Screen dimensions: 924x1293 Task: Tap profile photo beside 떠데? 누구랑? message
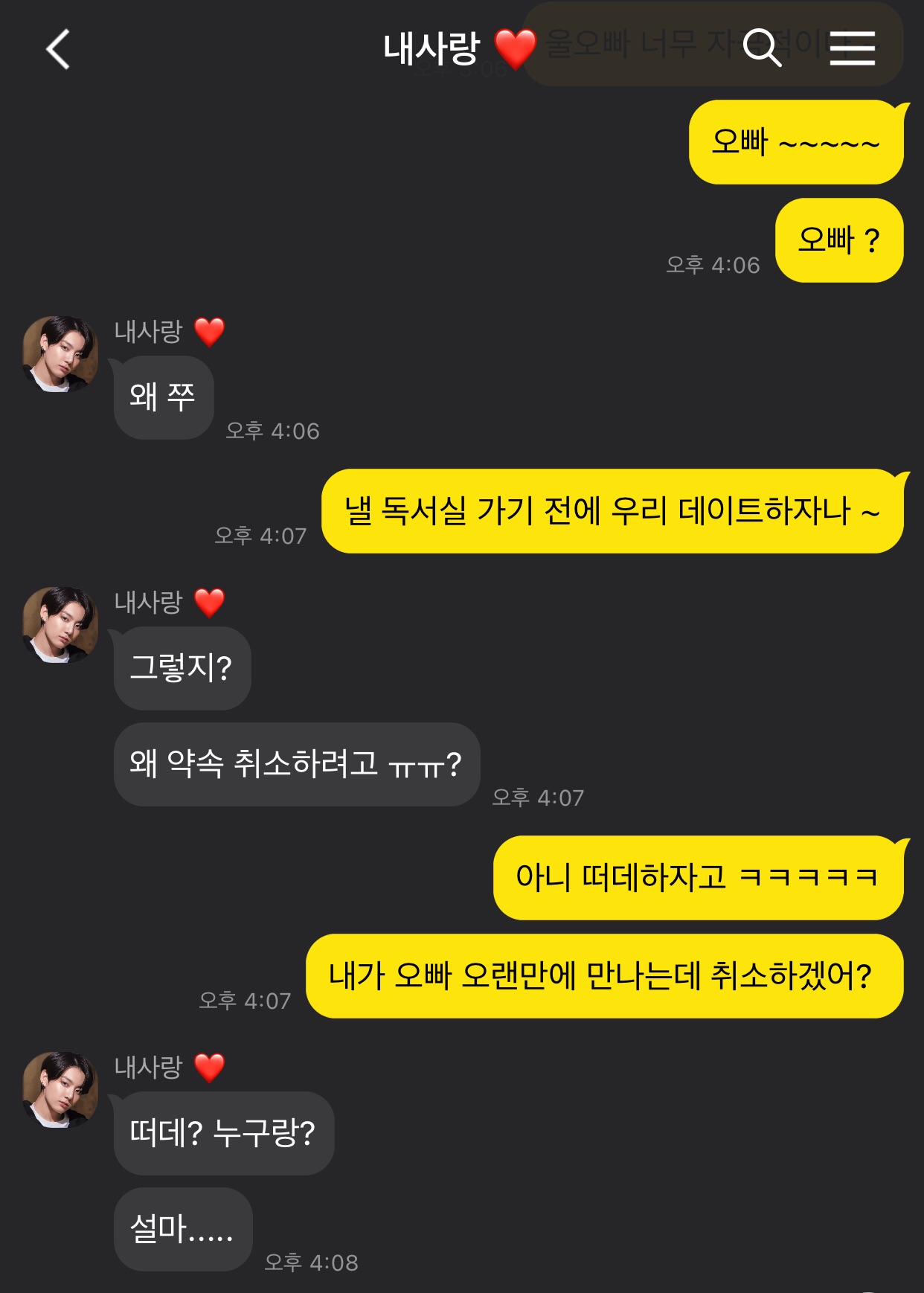(60, 1089)
